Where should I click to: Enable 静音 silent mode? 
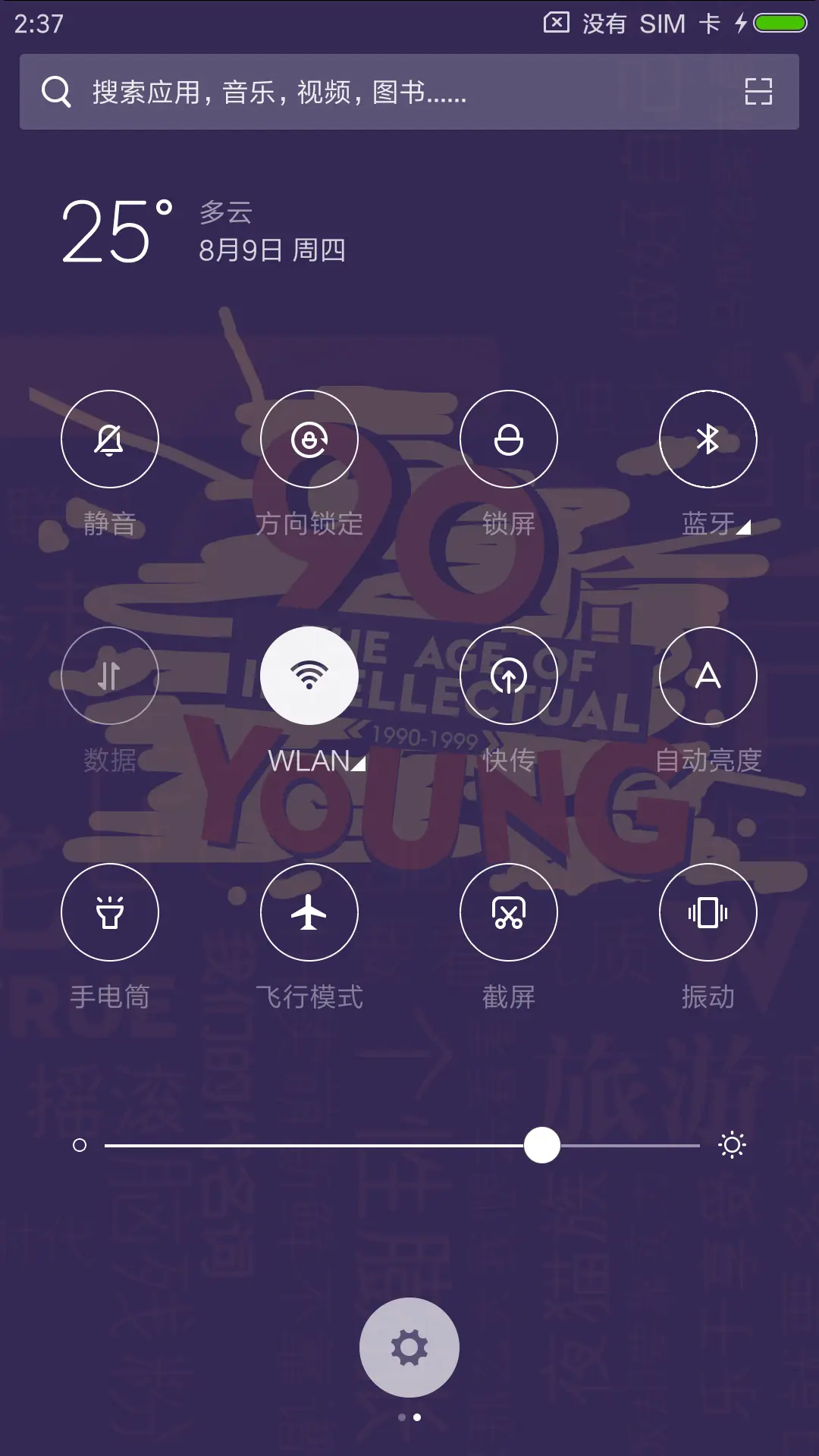pyautogui.click(x=109, y=438)
